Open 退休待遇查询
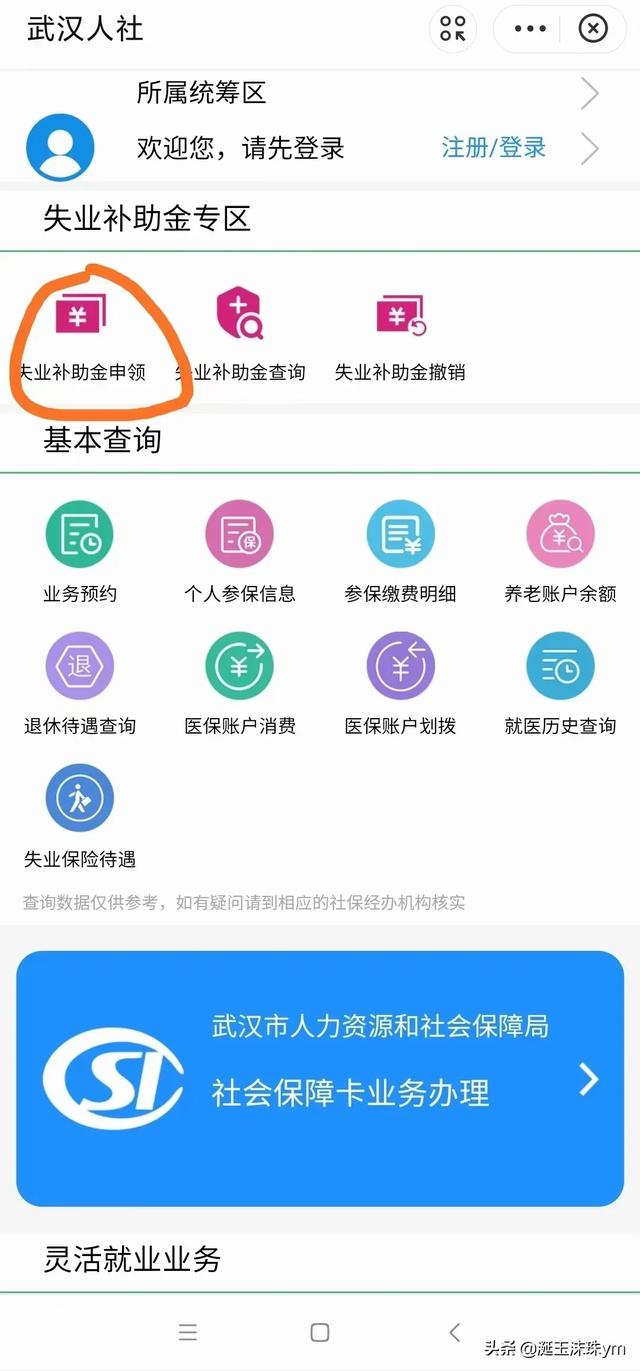 80,685
